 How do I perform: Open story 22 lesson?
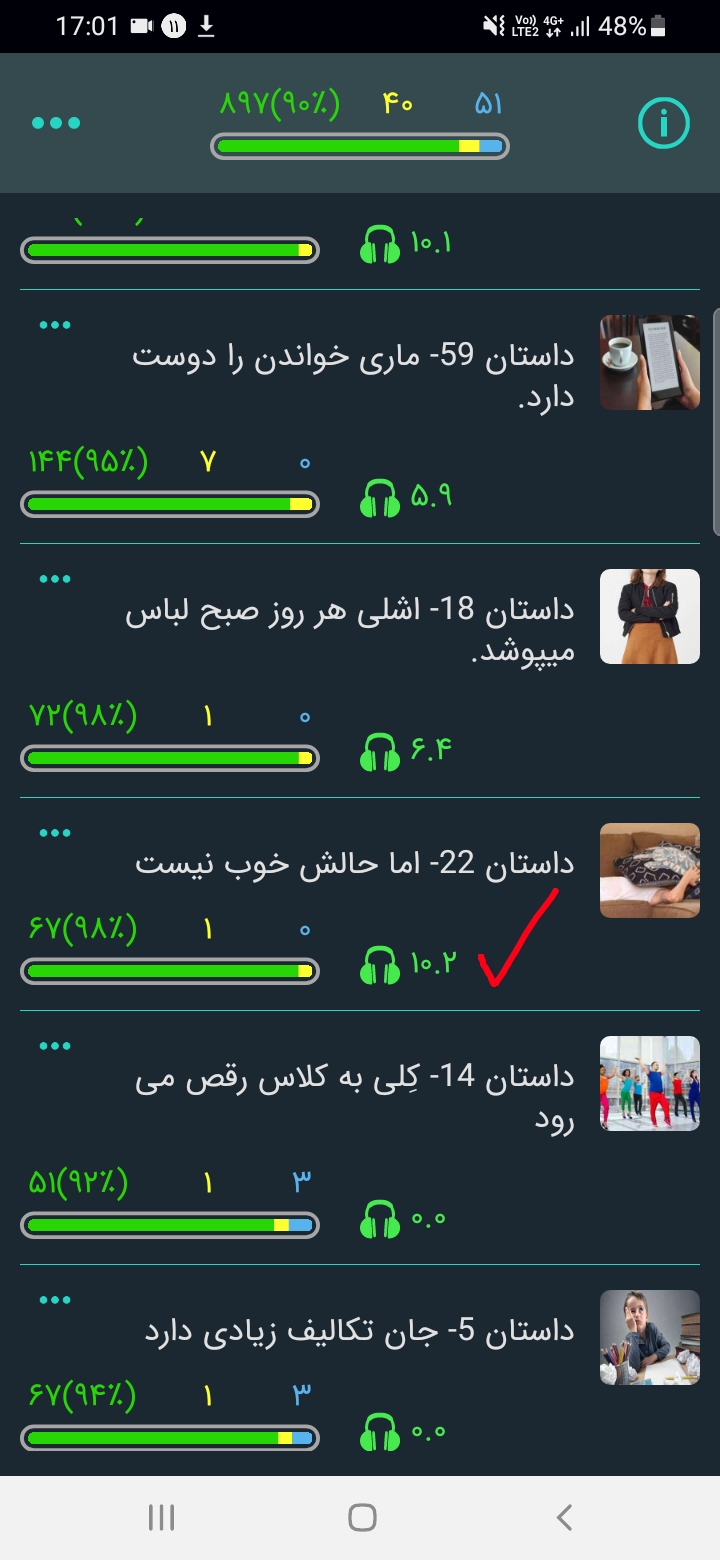pyautogui.click(x=355, y=864)
